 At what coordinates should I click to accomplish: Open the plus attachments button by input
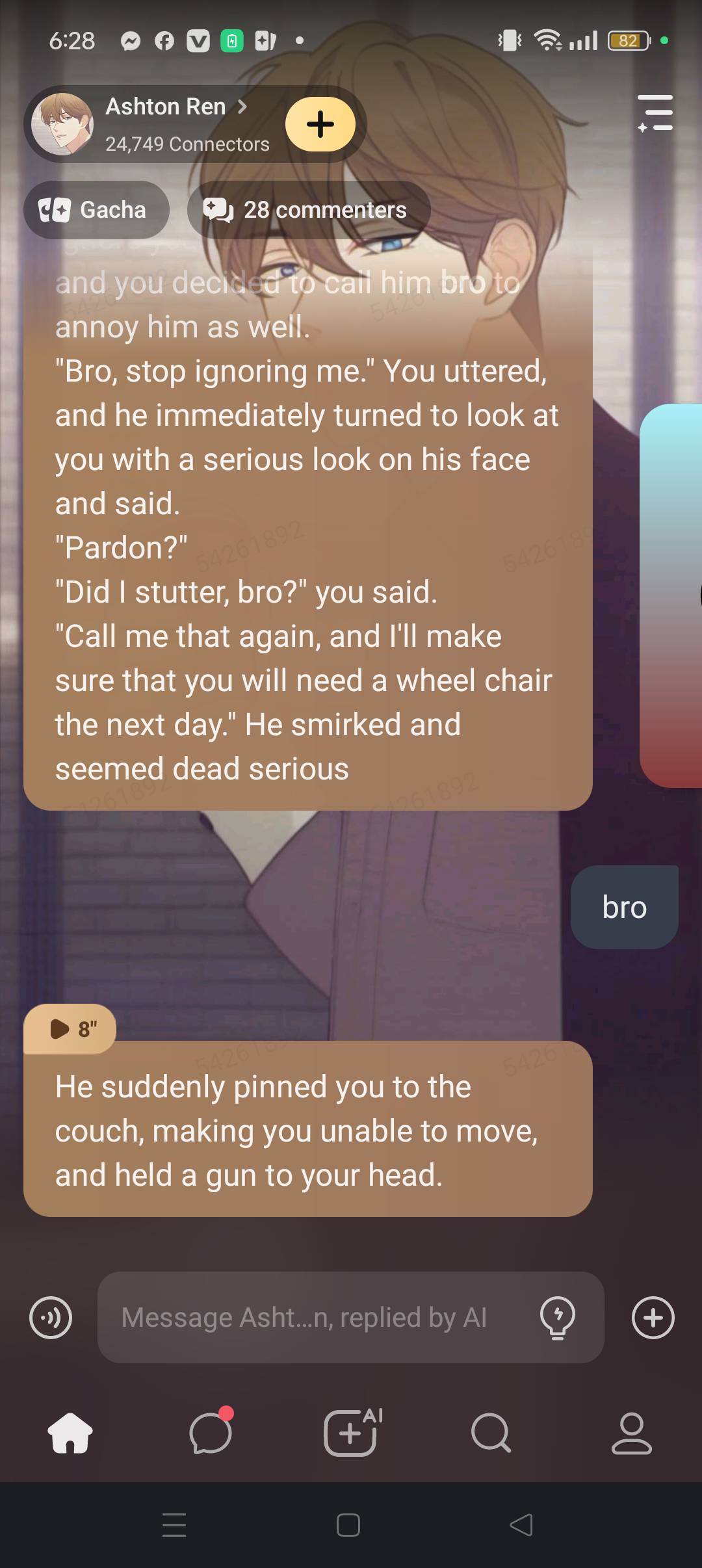click(x=653, y=1318)
